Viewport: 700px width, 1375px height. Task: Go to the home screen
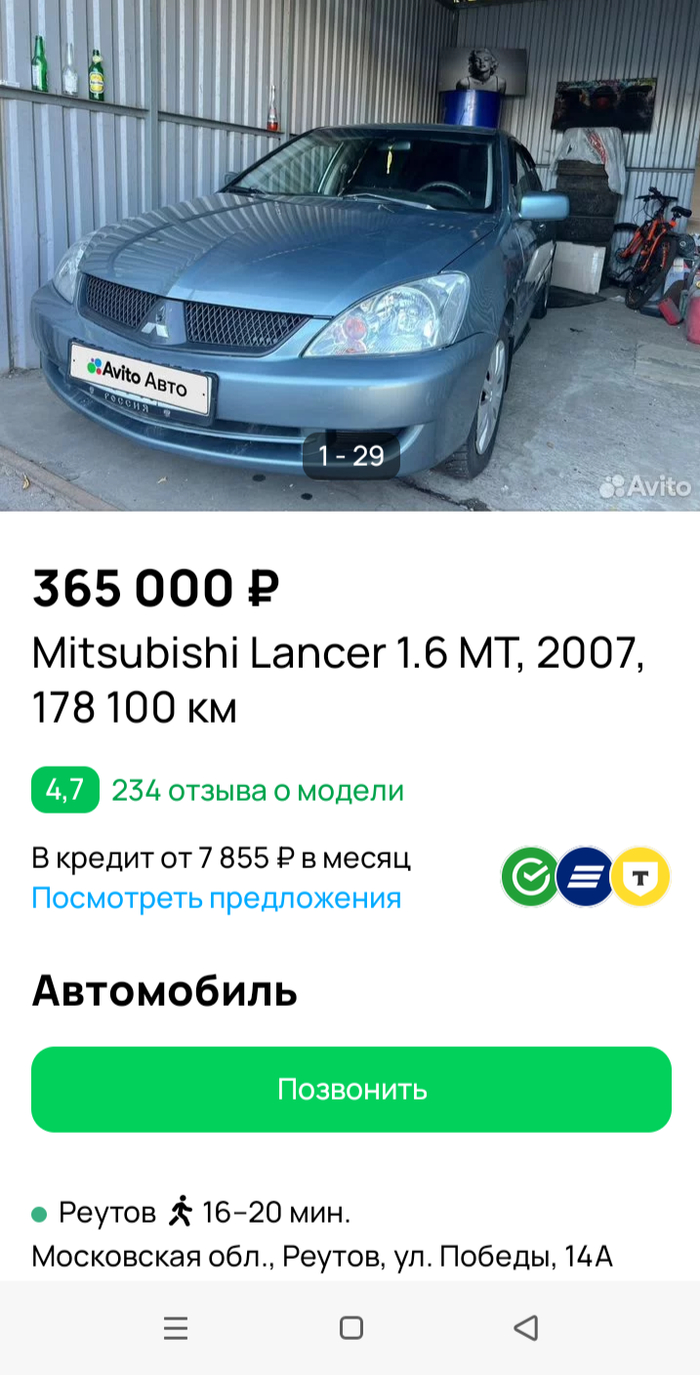[x=351, y=1327]
